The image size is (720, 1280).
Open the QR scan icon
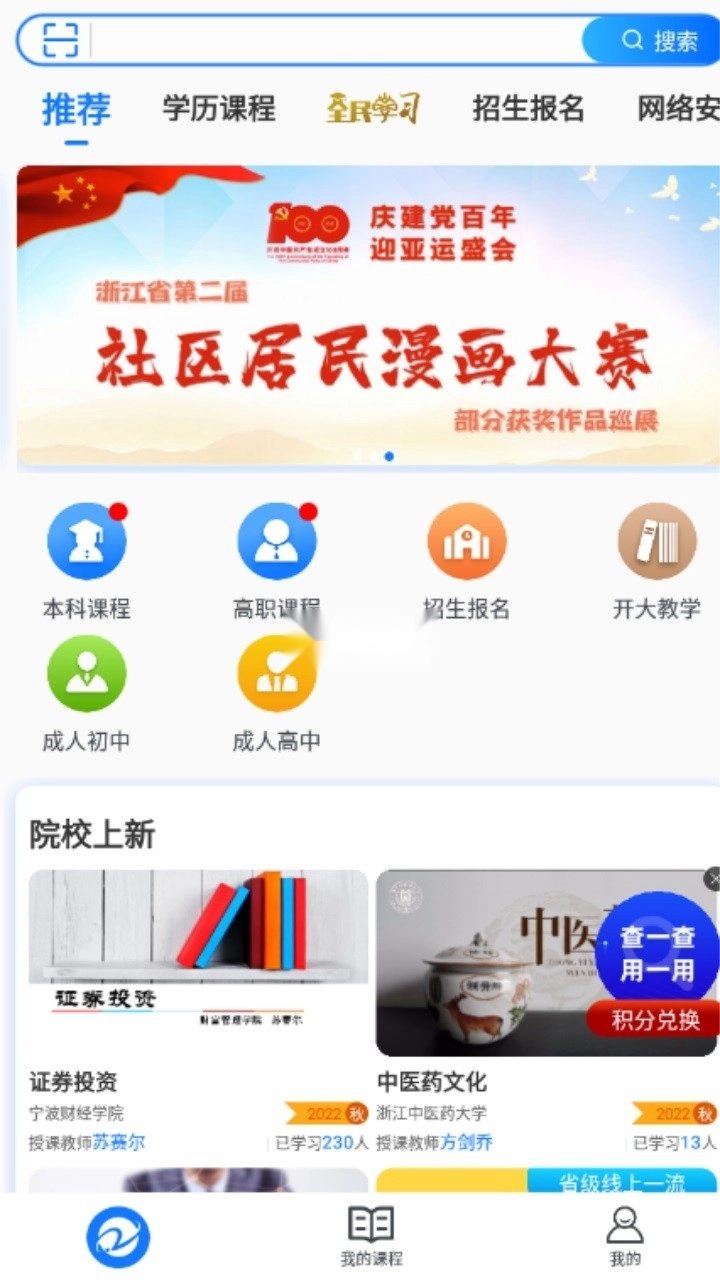(x=61, y=41)
